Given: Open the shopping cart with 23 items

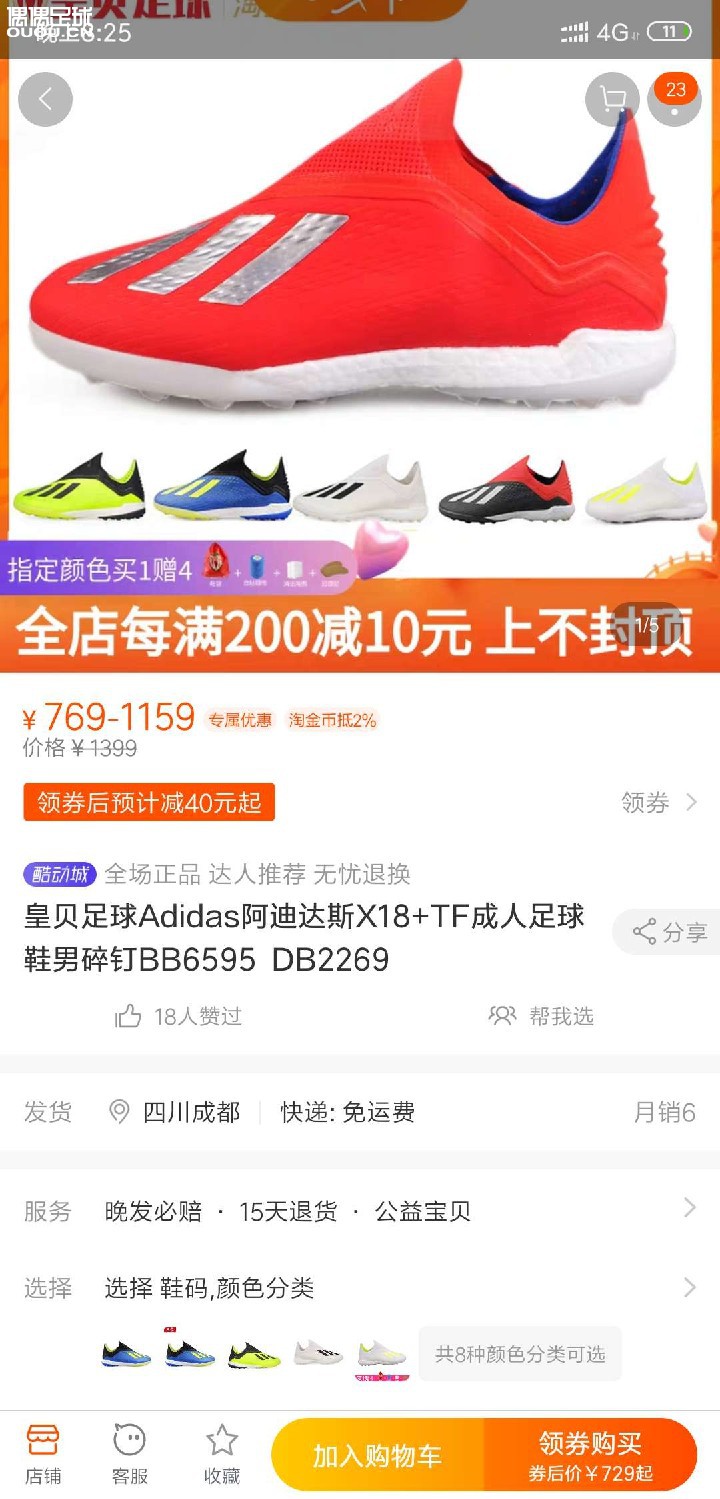Looking at the screenshot, I should click(x=612, y=100).
